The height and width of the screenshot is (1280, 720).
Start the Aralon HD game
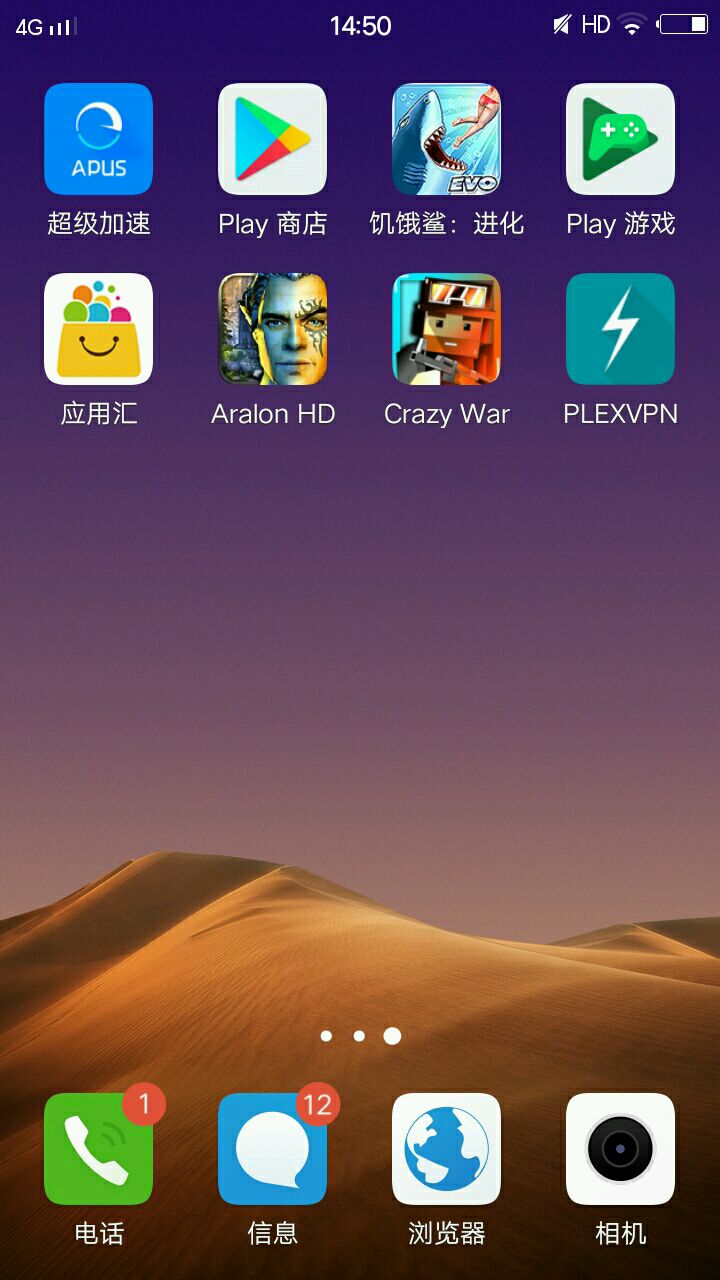tap(272, 329)
